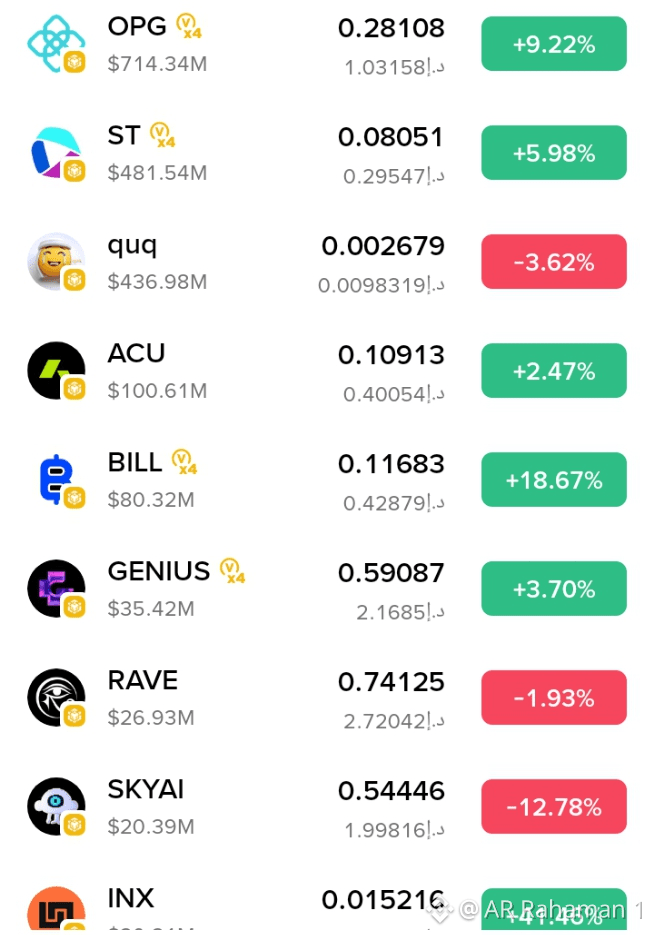Open the OPG token row
This screenshot has width=654, height=935.
[327, 45]
